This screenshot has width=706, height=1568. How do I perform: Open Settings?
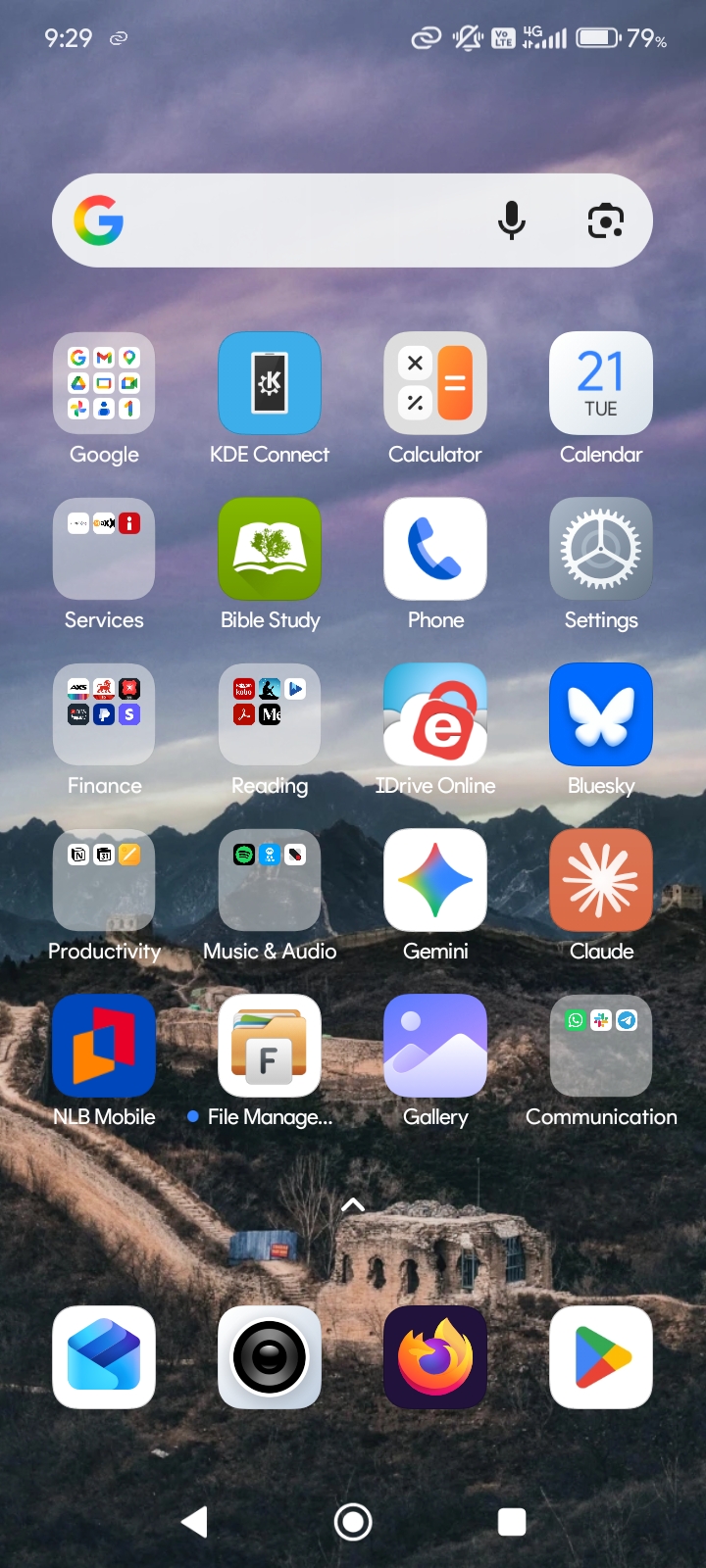[x=601, y=549]
